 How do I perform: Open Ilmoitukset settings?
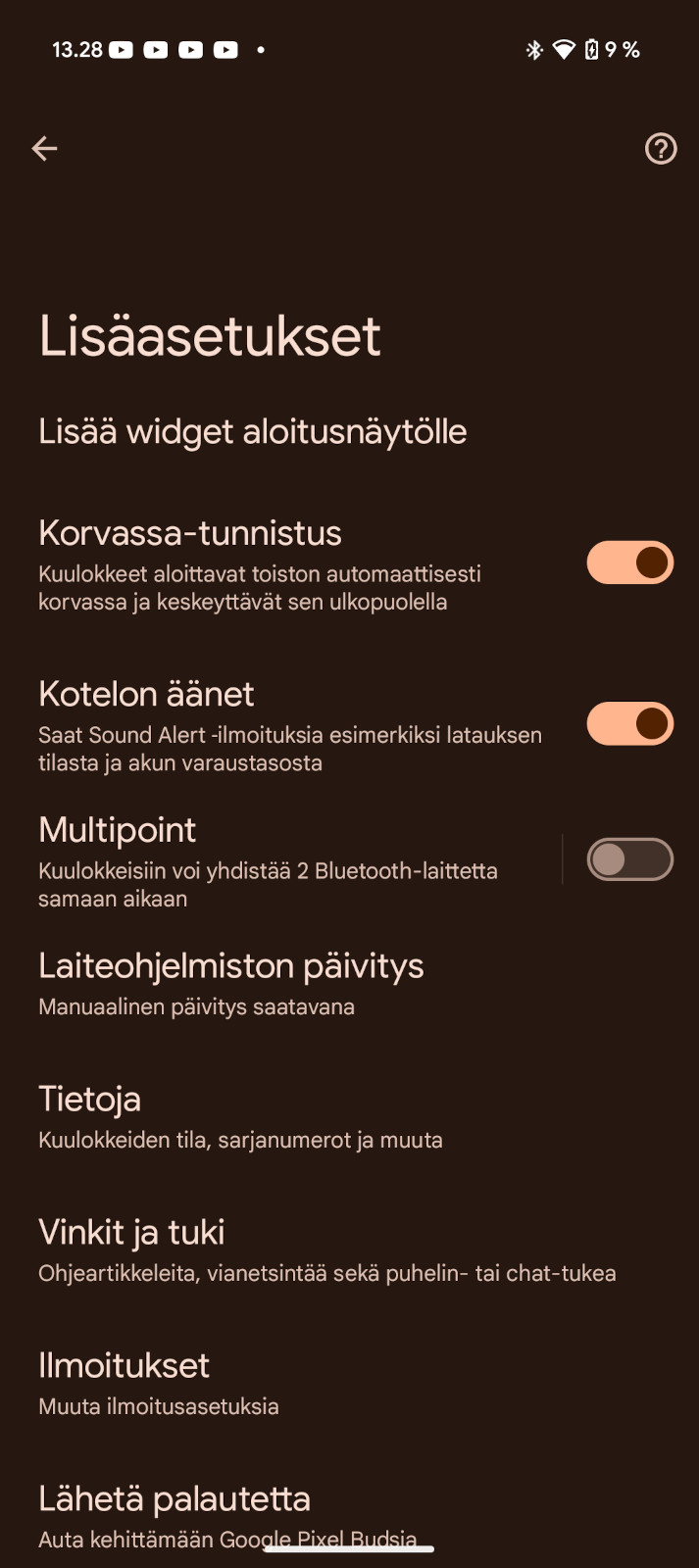[349, 1384]
